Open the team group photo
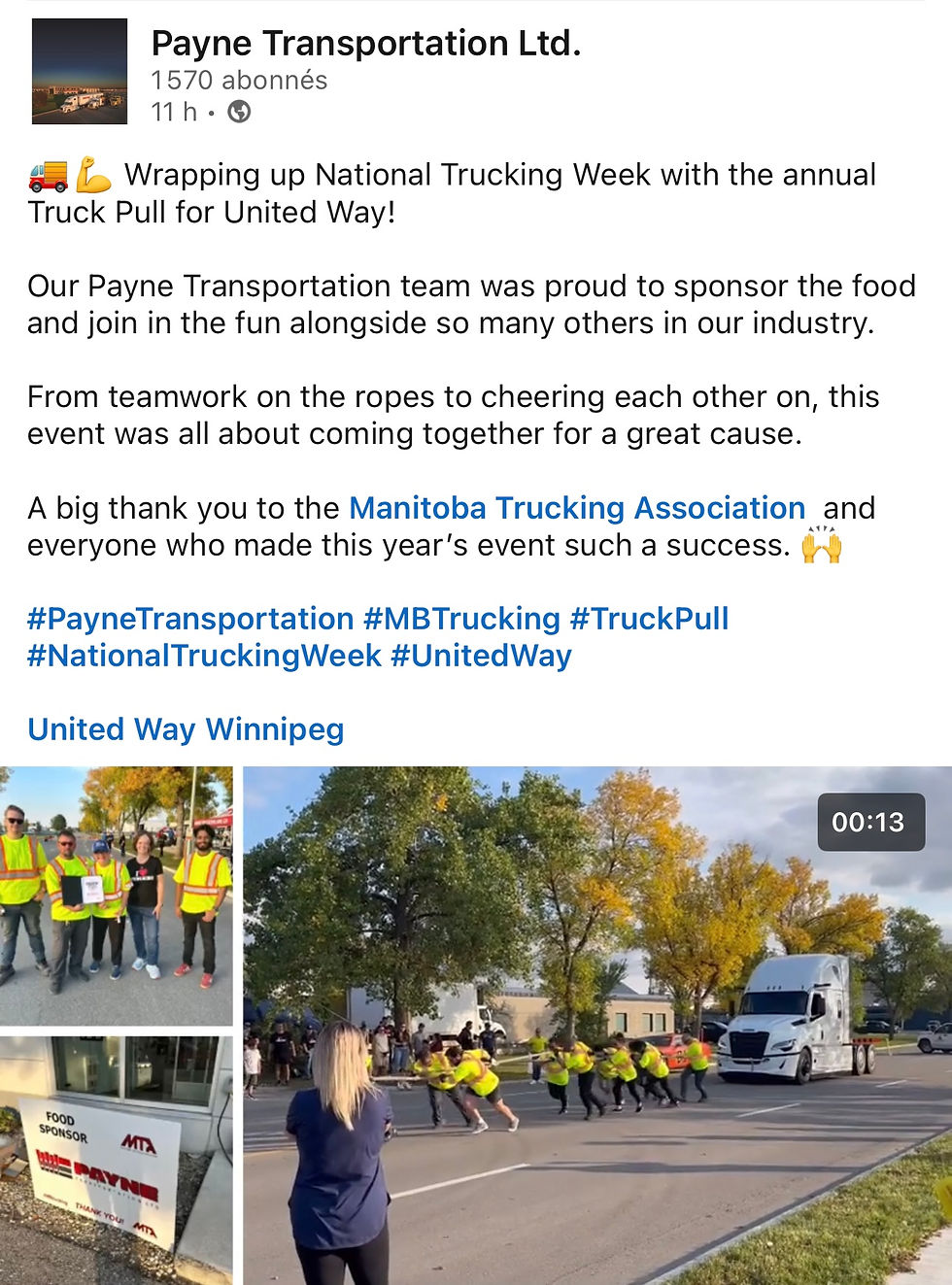This screenshot has width=952, height=1285. coord(116,895)
